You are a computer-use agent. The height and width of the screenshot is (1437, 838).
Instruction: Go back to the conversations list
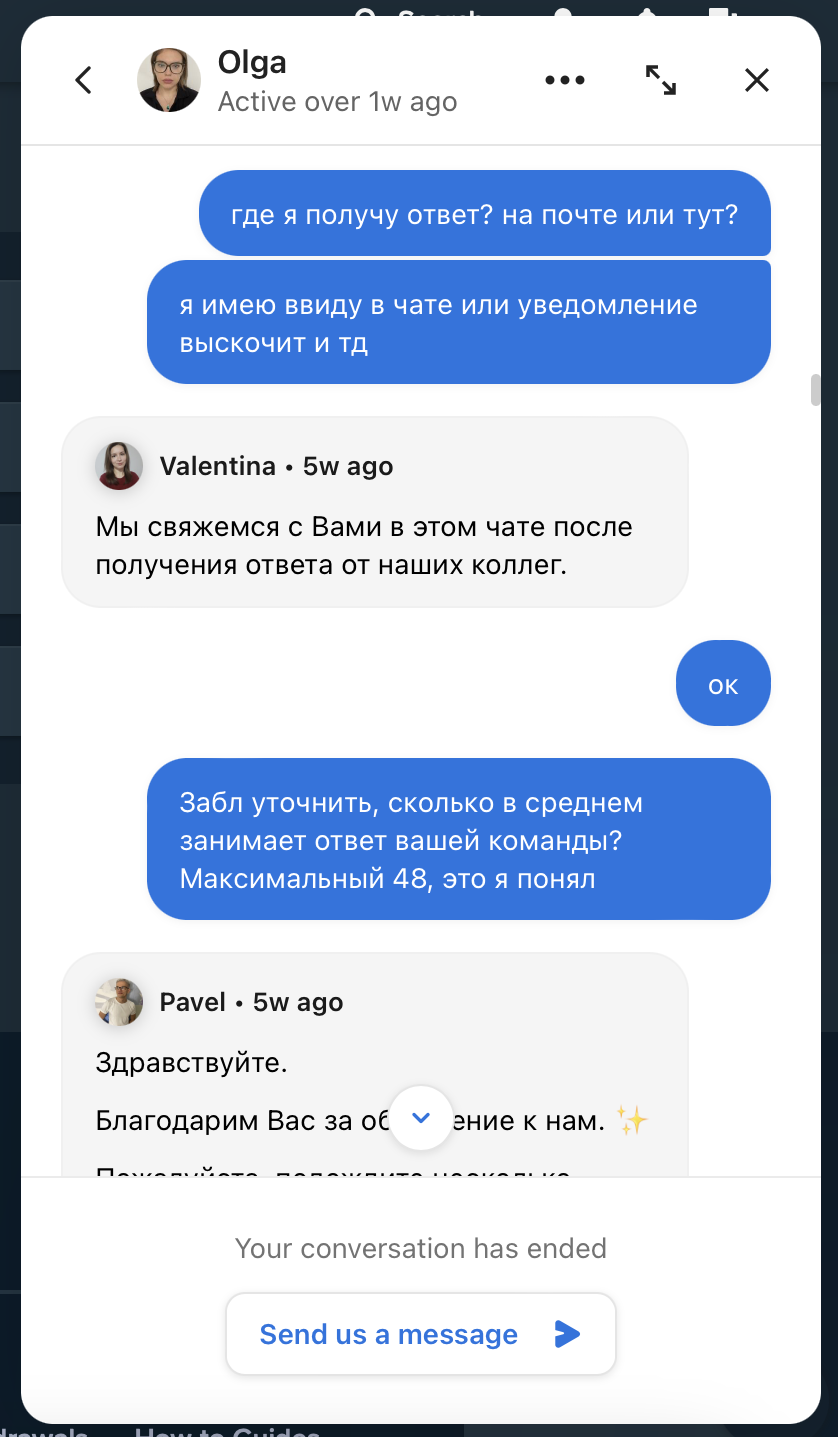point(84,80)
